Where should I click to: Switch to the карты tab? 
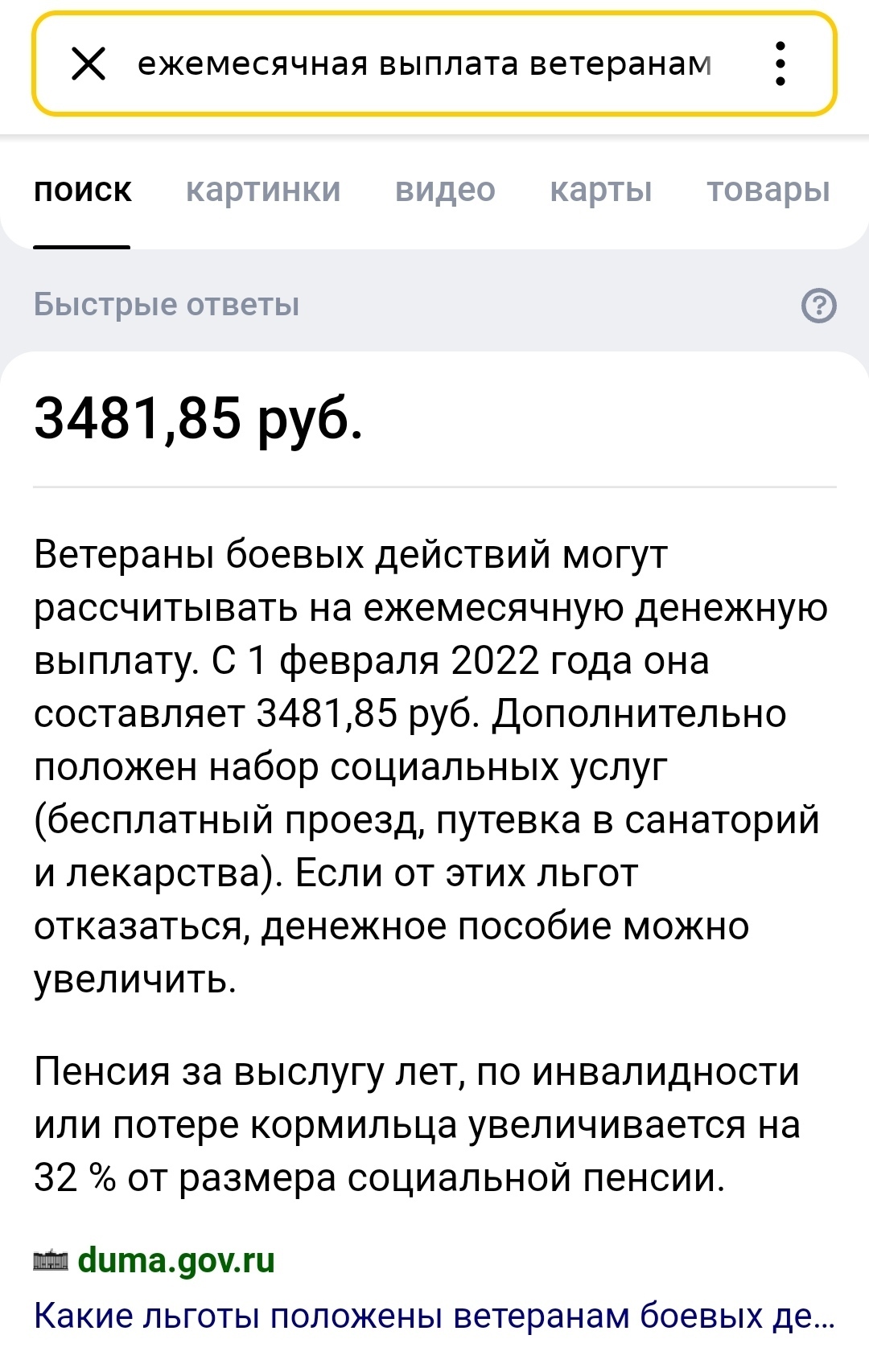tap(601, 191)
